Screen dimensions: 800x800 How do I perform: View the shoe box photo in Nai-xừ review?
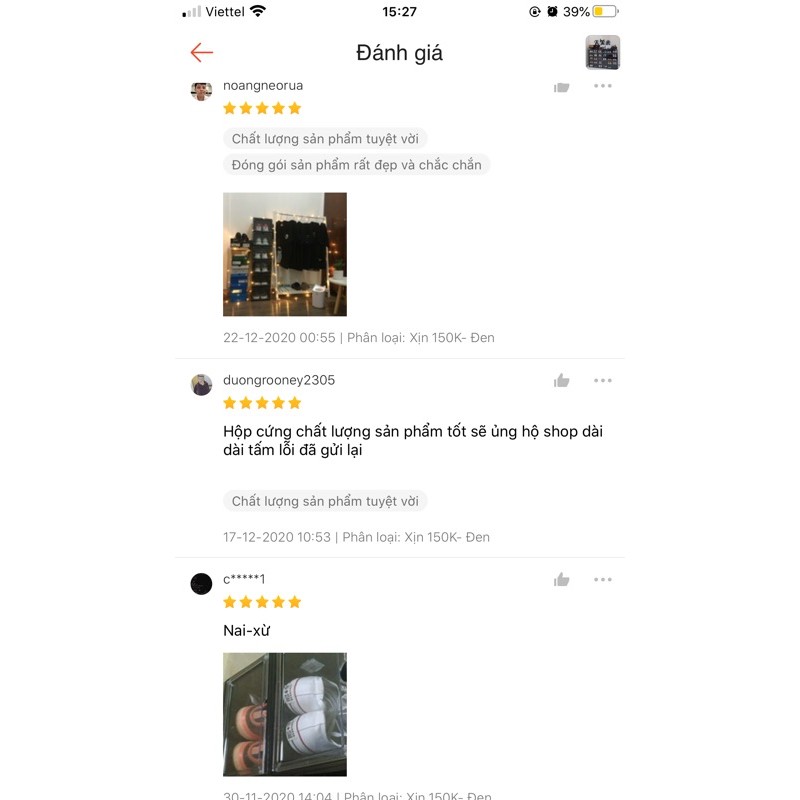285,714
